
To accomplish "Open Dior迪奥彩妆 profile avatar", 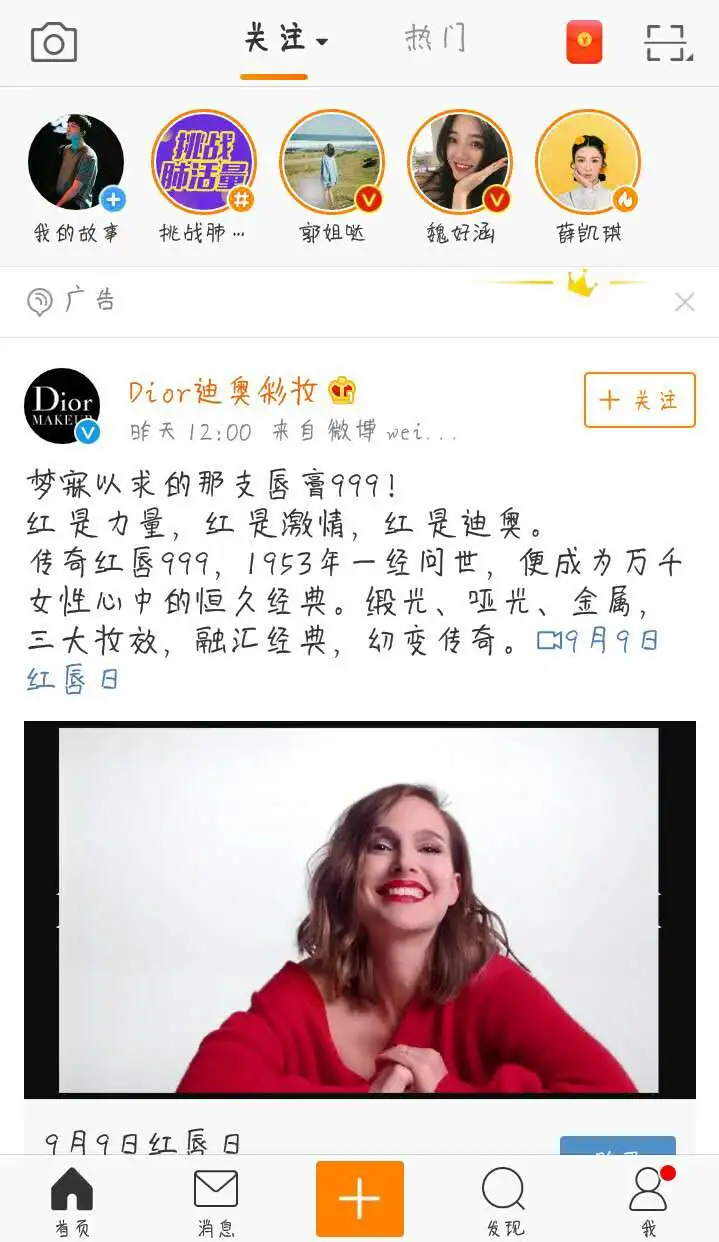I will [x=62, y=406].
